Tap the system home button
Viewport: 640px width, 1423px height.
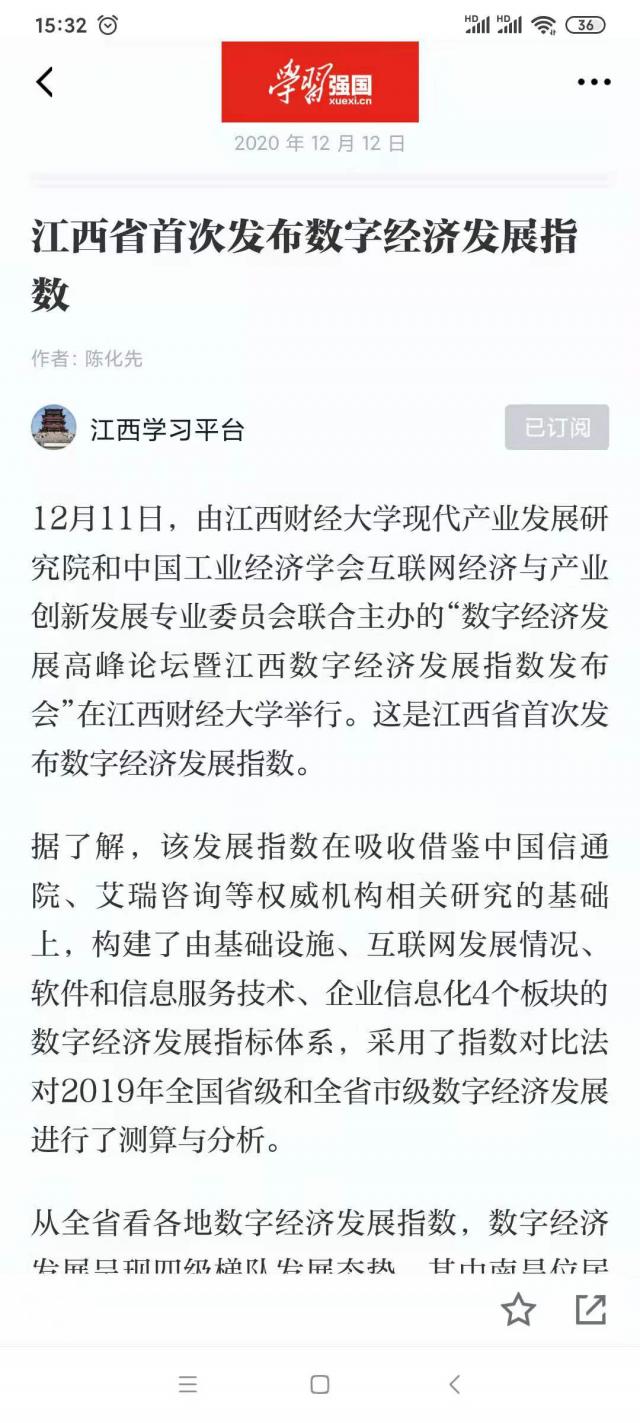(320, 1384)
